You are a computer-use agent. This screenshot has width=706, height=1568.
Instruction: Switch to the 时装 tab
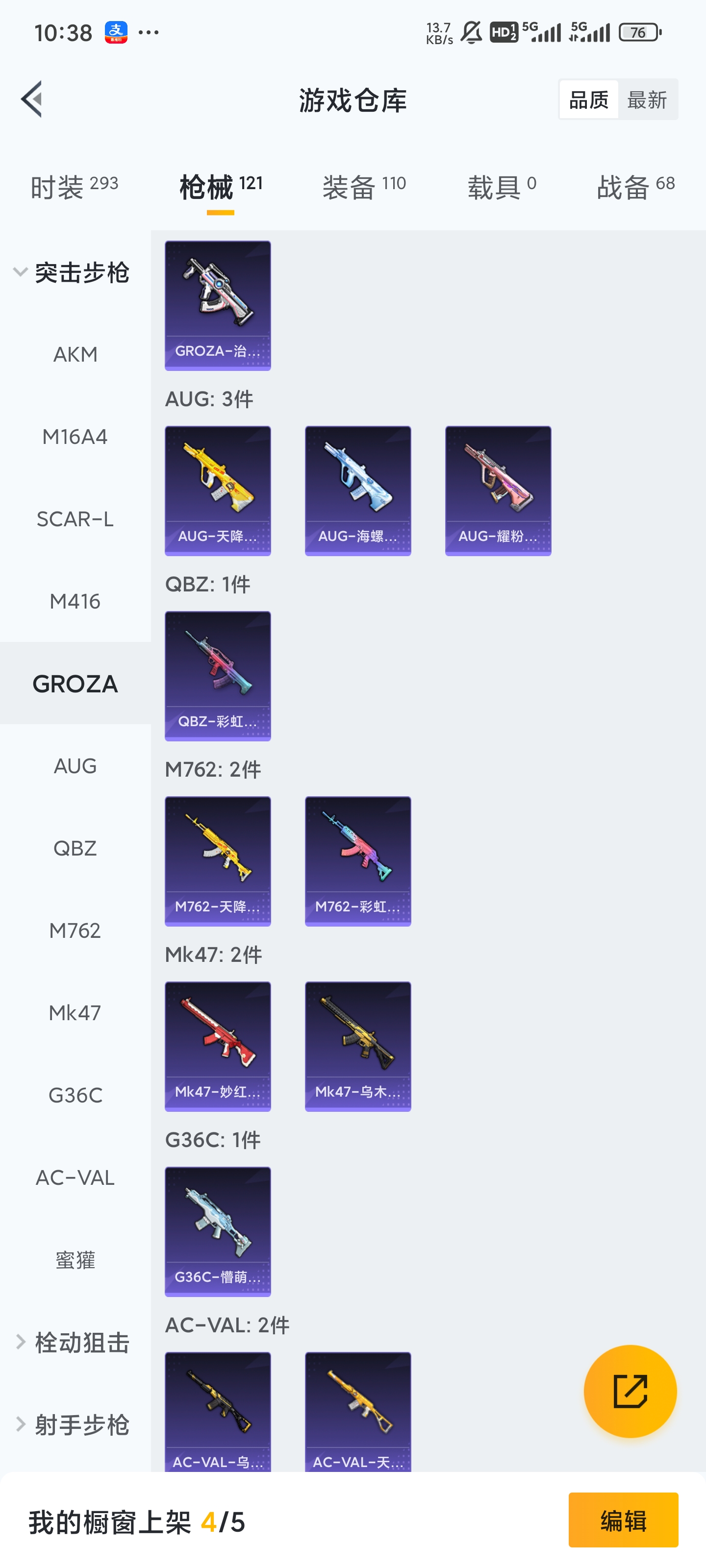coord(75,187)
